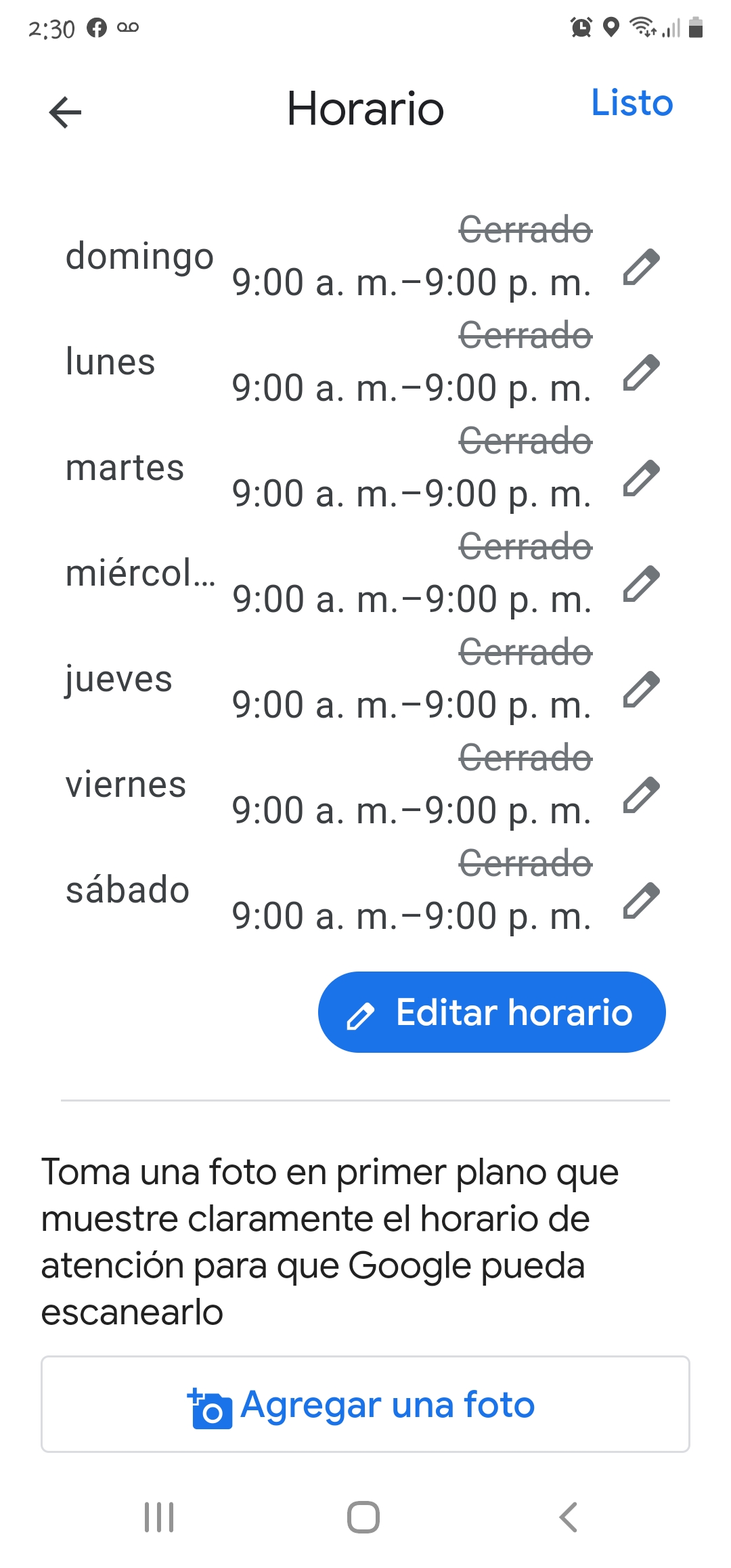
Task: Select Cerrado text beside sábado
Action: (525, 864)
